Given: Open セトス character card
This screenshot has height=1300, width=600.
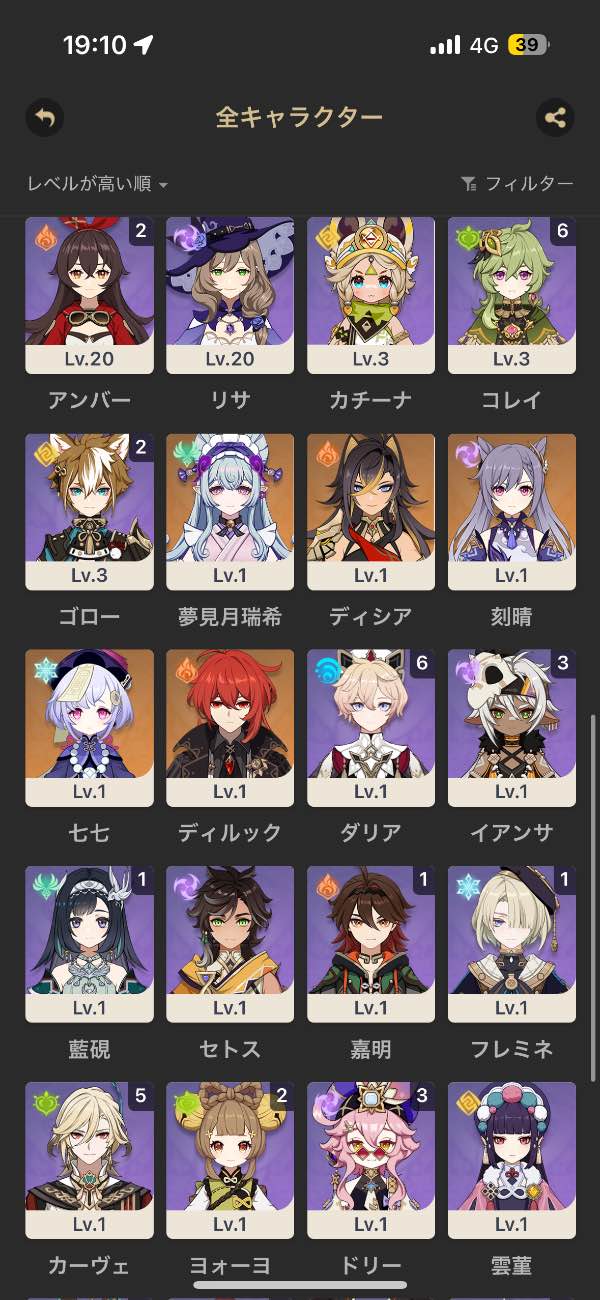Looking at the screenshot, I should click(230, 943).
